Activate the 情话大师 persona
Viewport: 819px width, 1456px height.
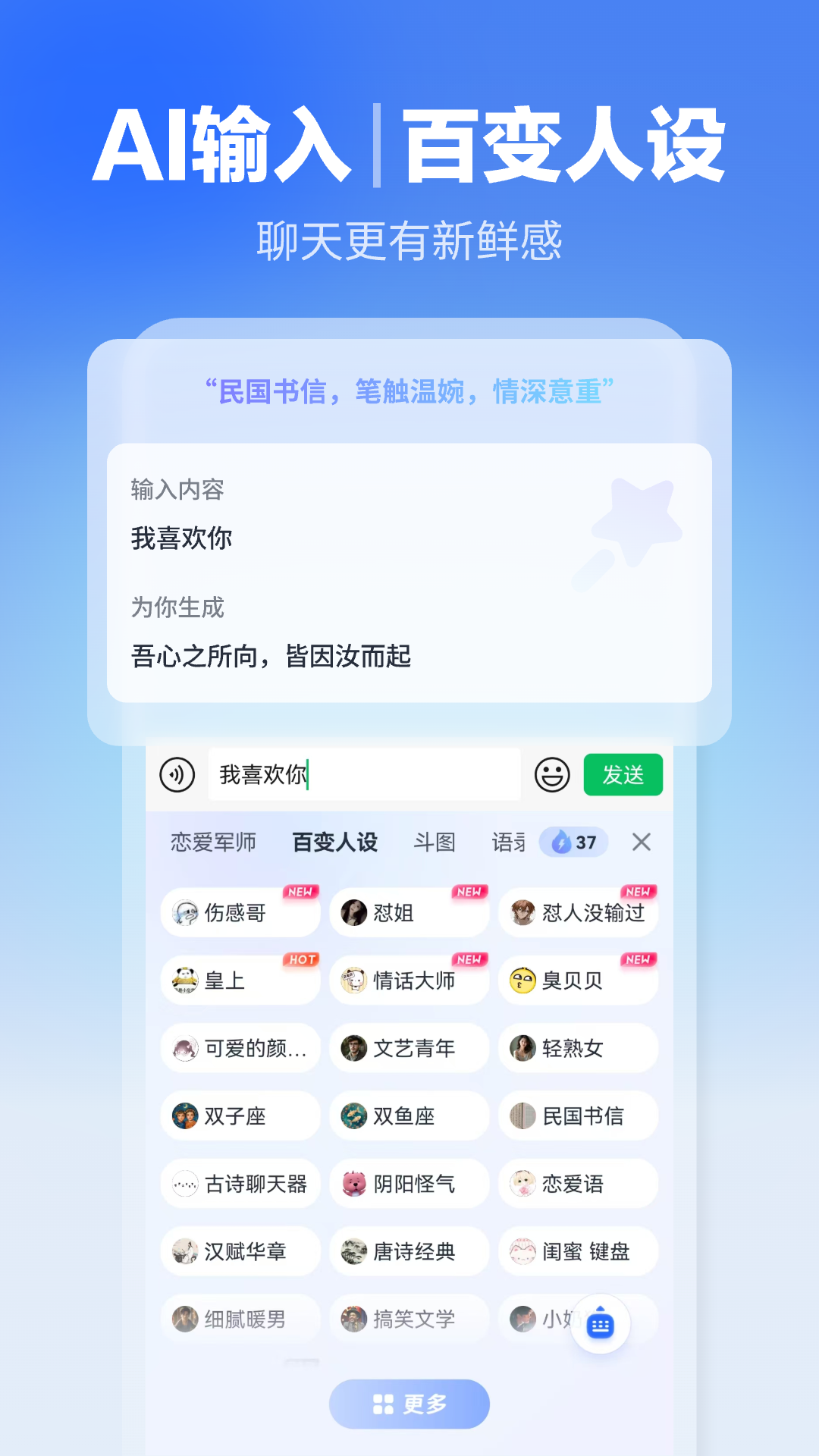coord(409,980)
